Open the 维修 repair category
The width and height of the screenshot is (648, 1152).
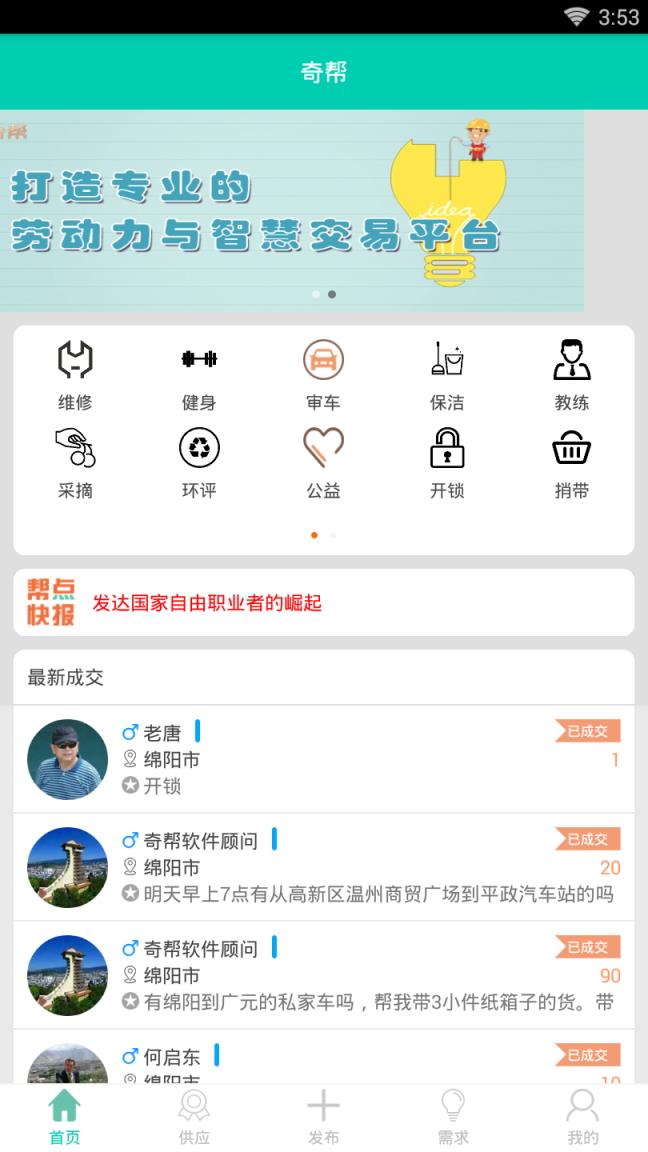[75, 375]
